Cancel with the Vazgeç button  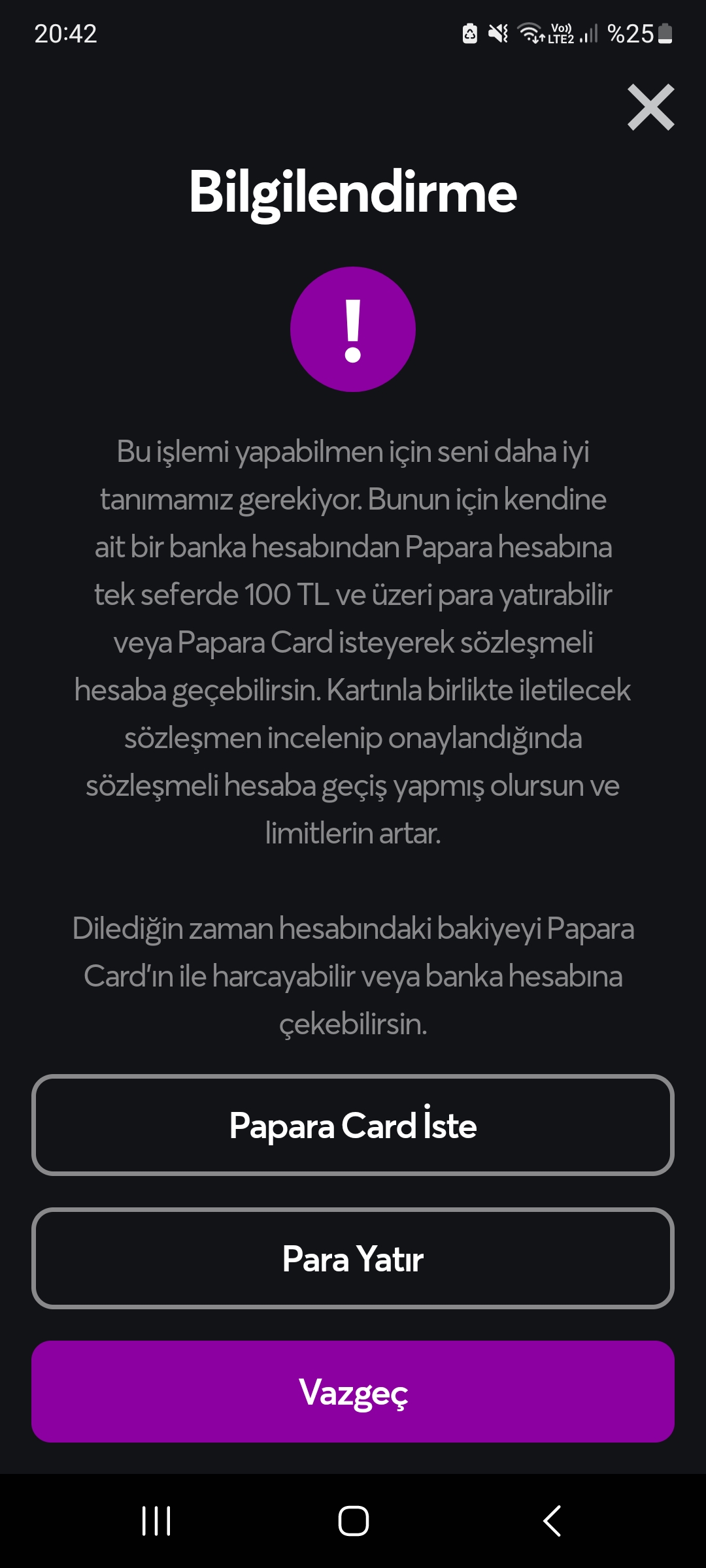(x=353, y=1392)
